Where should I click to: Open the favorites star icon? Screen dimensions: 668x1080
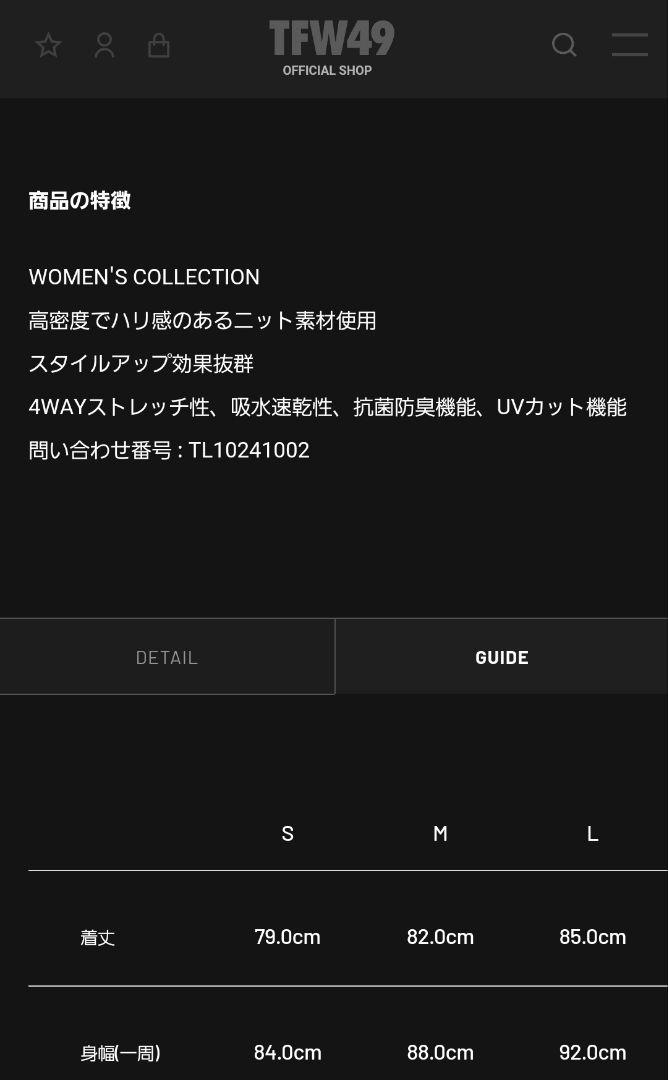48,45
